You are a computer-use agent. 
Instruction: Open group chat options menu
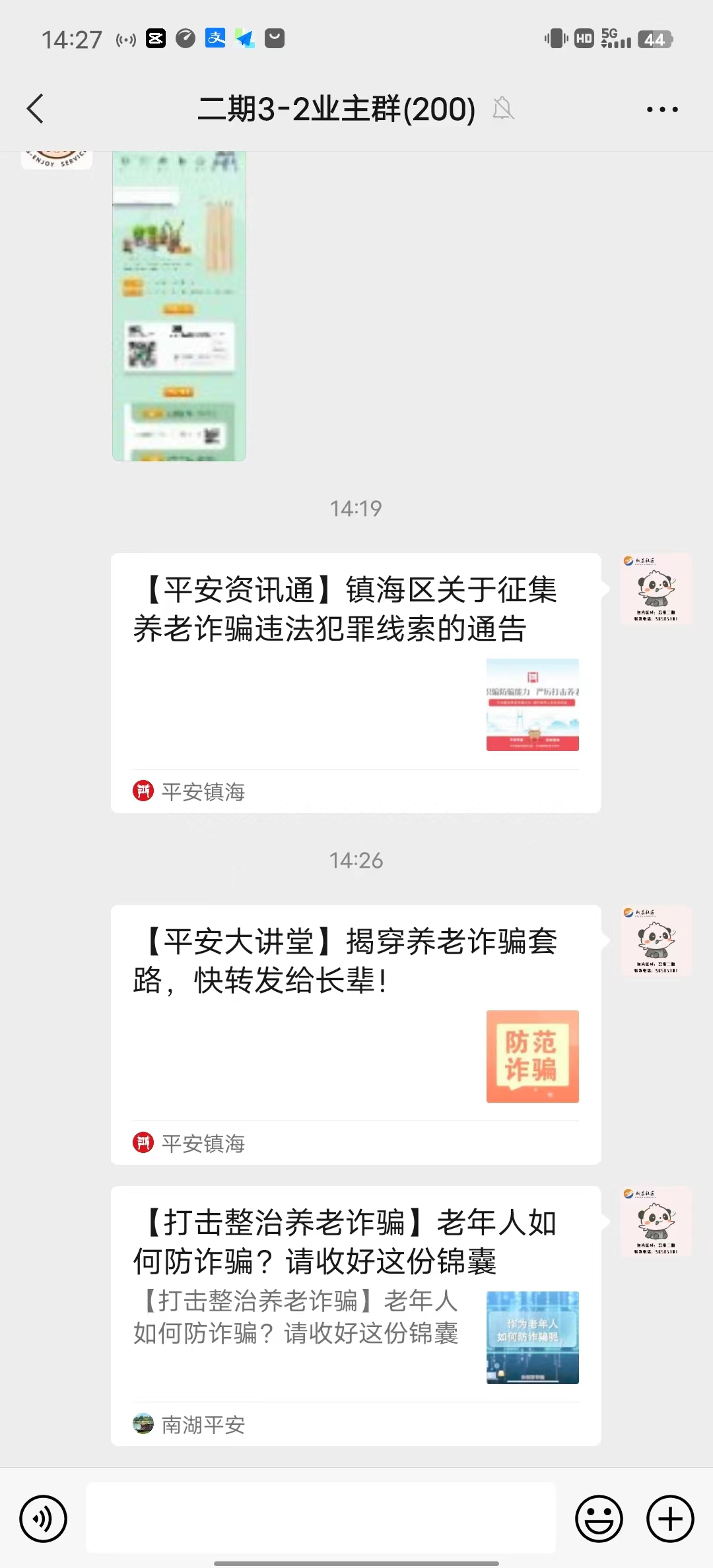(x=662, y=110)
